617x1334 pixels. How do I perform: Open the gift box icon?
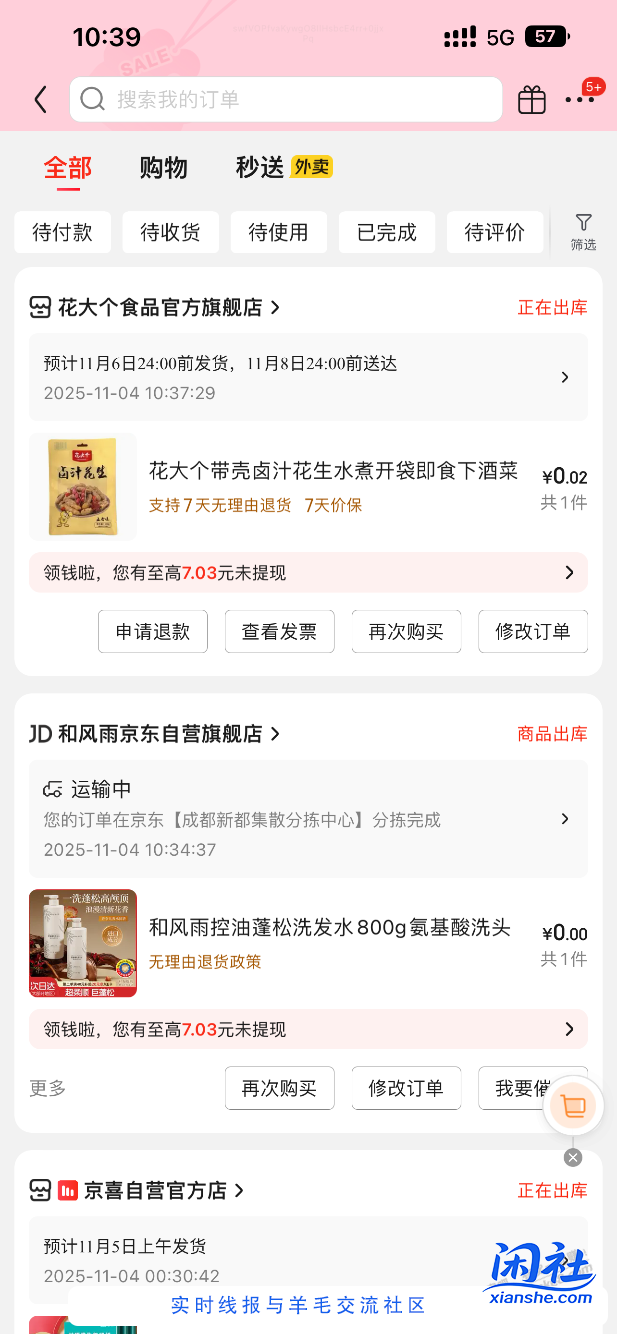pos(532,99)
